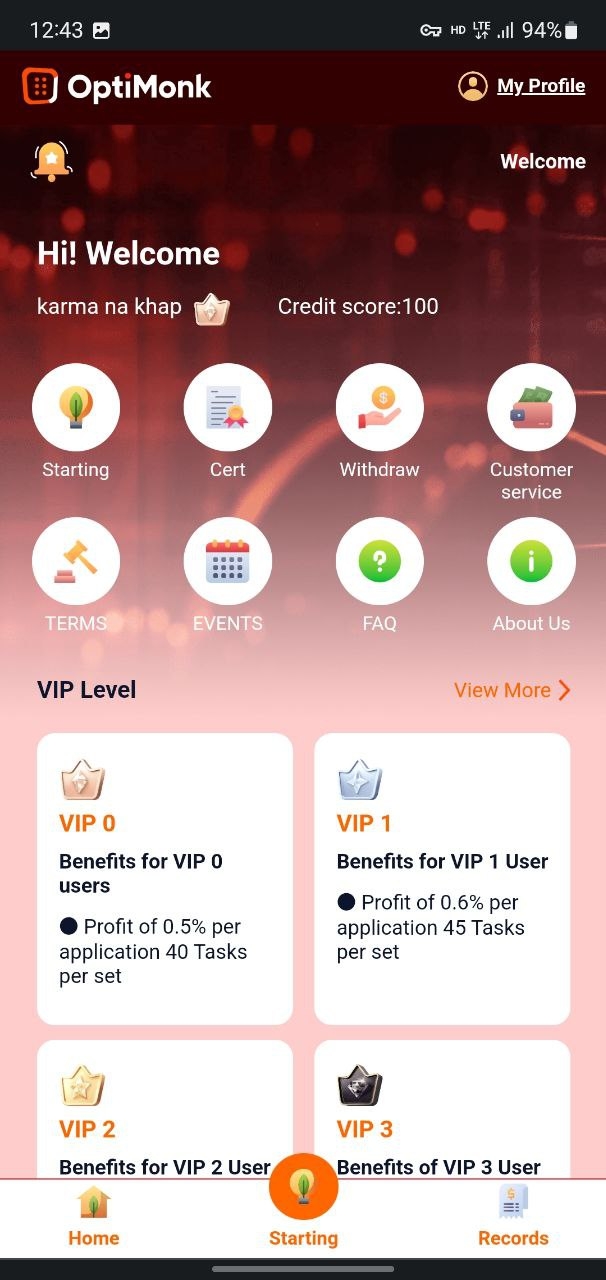Switch to the Home tab
This screenshot has height=1280, width=606.
(94, 1216)
